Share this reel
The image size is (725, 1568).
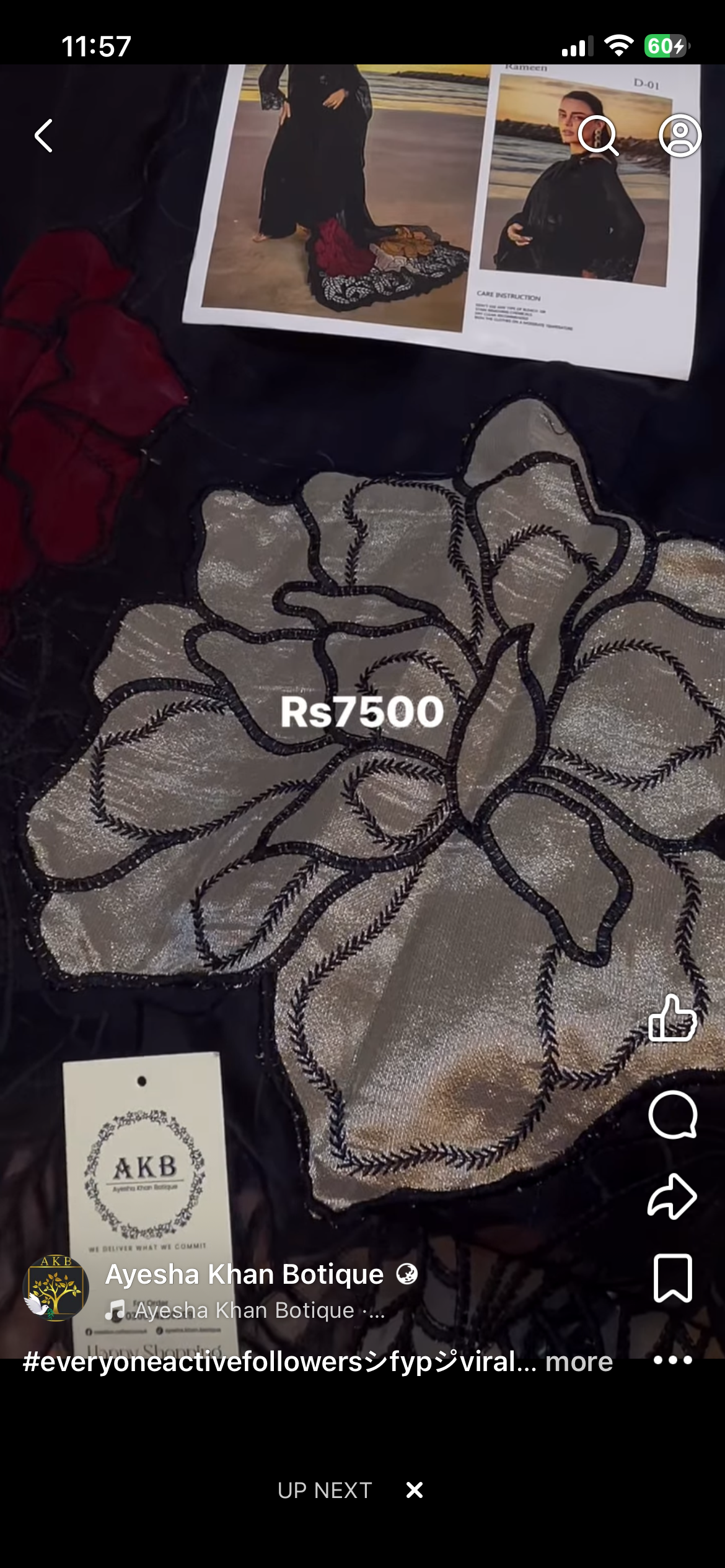tap(672, 1196)
